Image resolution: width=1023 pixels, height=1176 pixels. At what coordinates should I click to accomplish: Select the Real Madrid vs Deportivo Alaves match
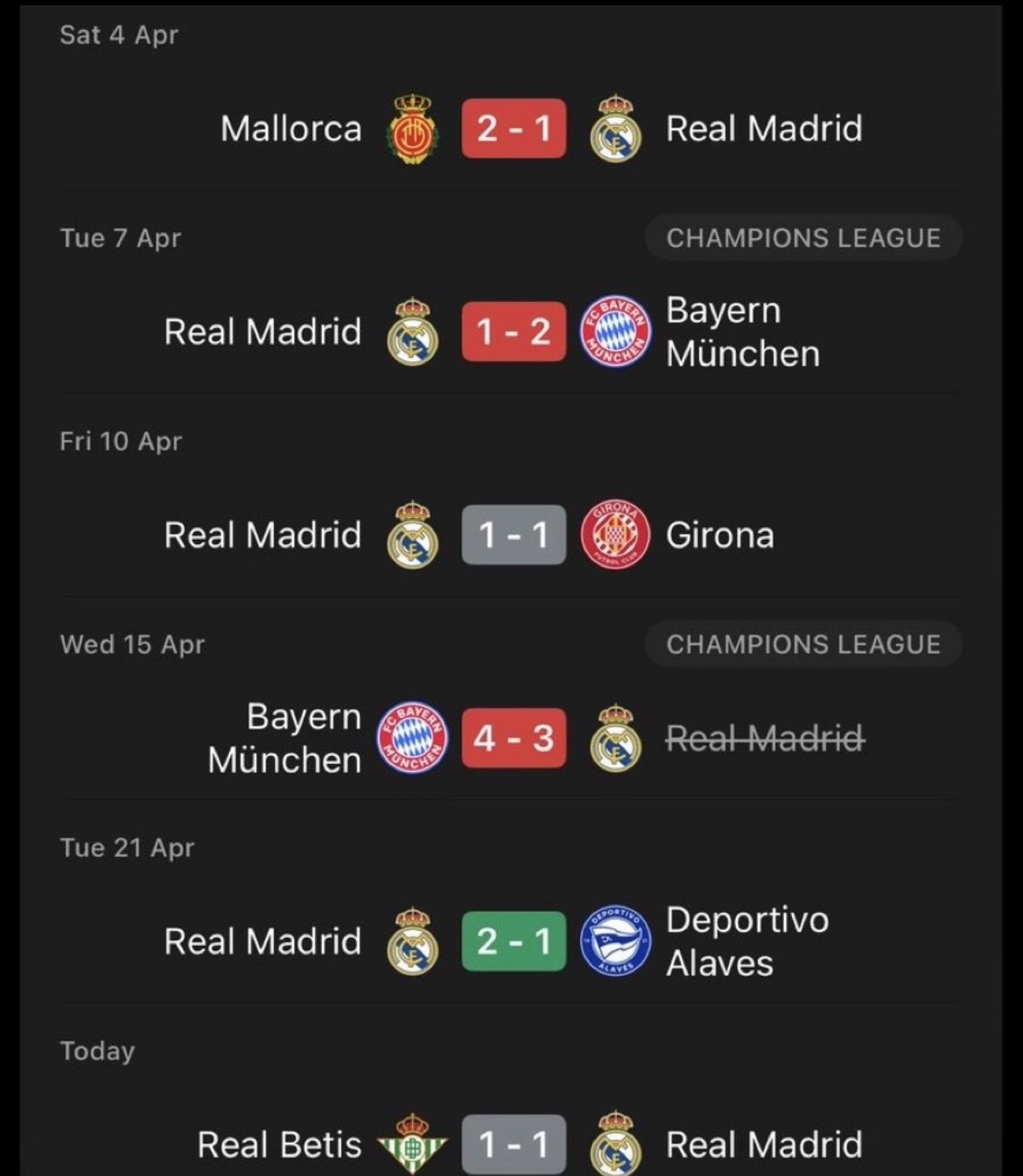coord(514,941)
